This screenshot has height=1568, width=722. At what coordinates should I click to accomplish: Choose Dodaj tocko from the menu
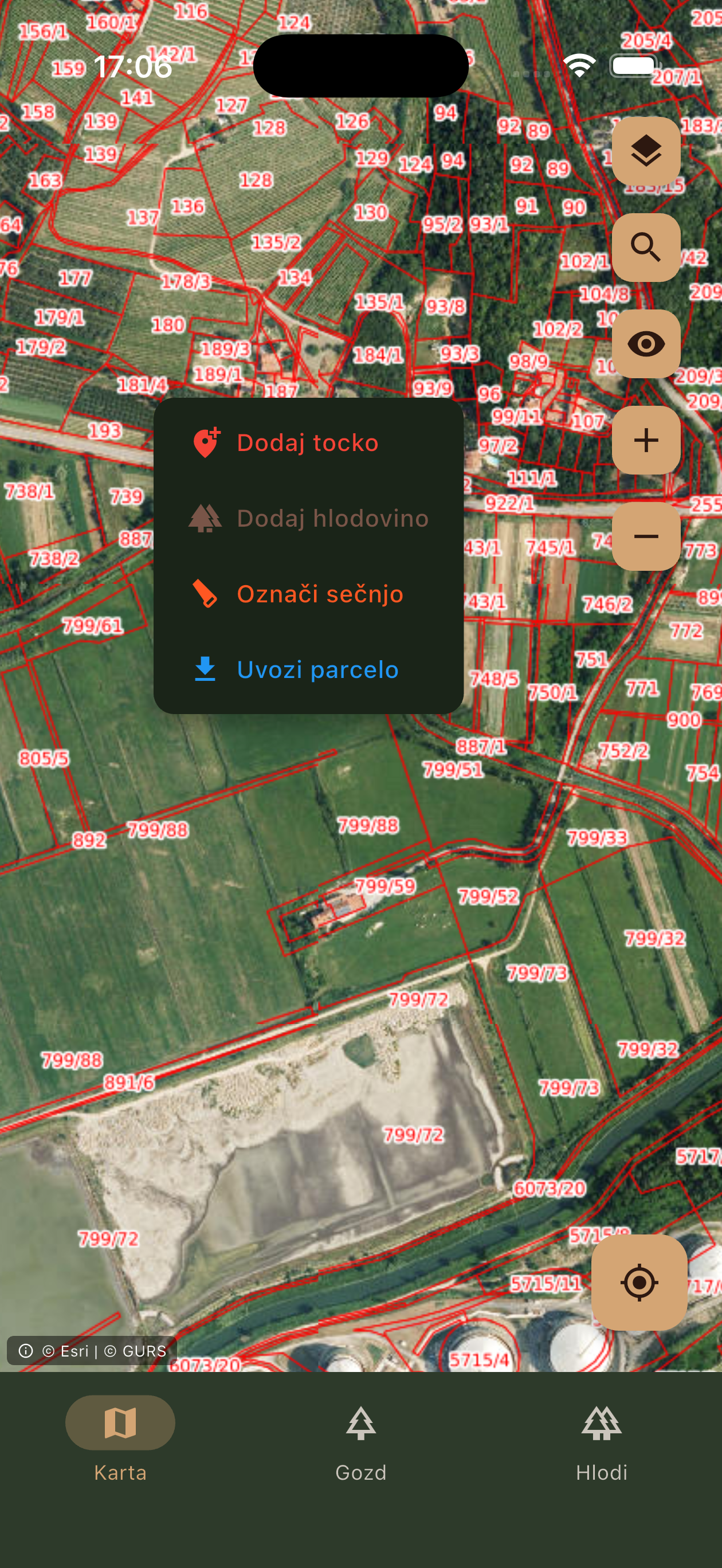point(308,442)
